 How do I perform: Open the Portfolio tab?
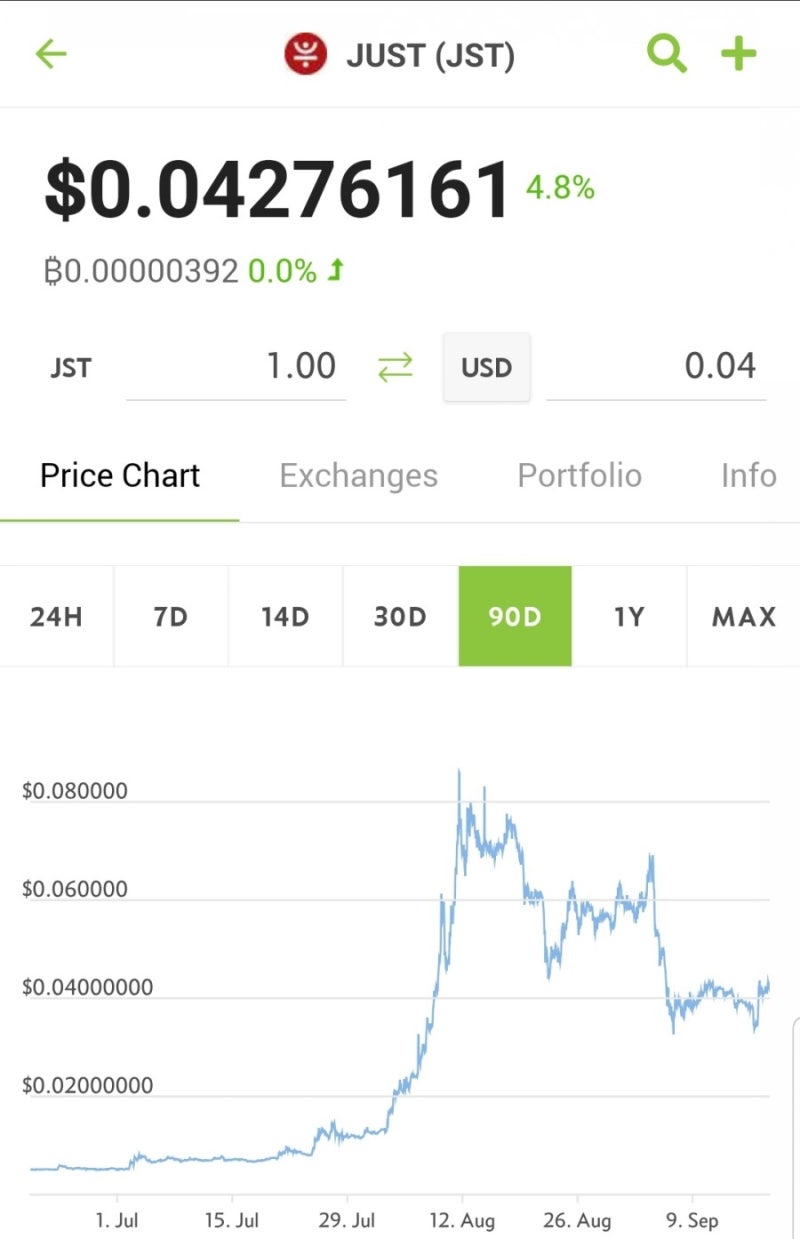click(x=579, y=475)
